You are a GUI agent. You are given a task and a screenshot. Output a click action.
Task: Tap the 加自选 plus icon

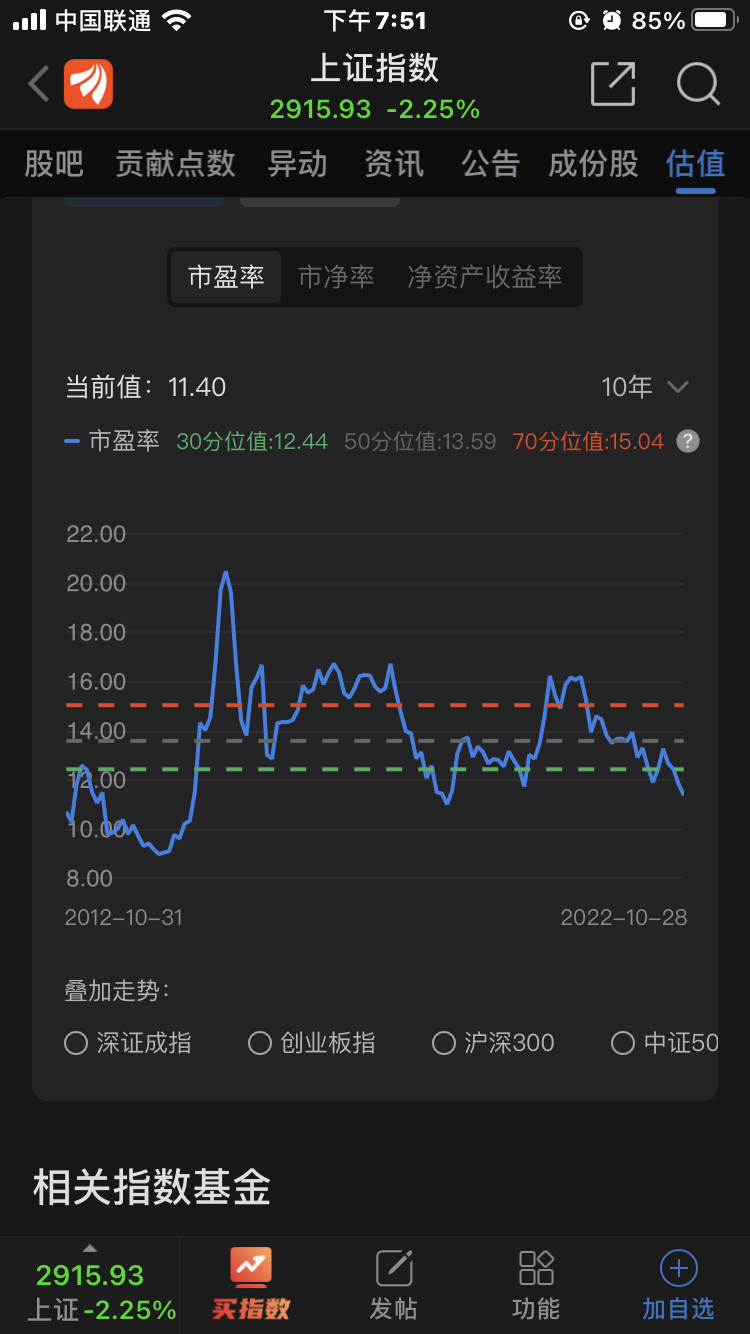click(678, 1285)
